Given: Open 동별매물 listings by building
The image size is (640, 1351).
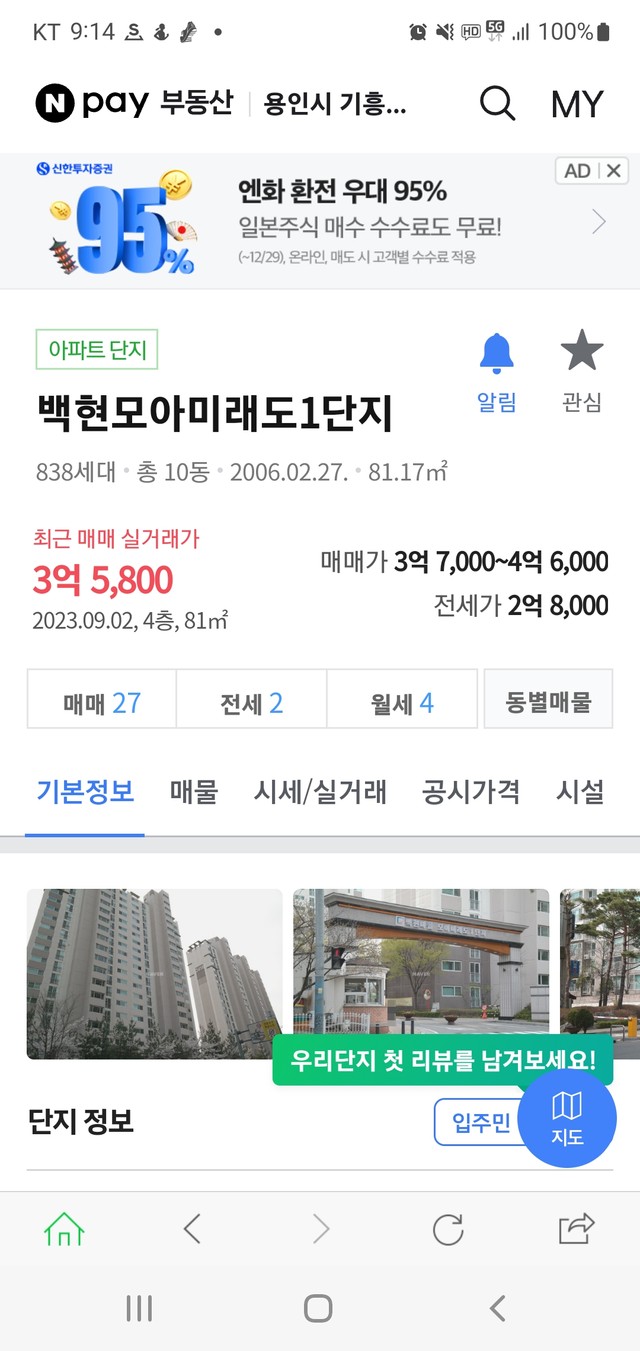Looking at the screenshot, I should [x=548, y=702].
